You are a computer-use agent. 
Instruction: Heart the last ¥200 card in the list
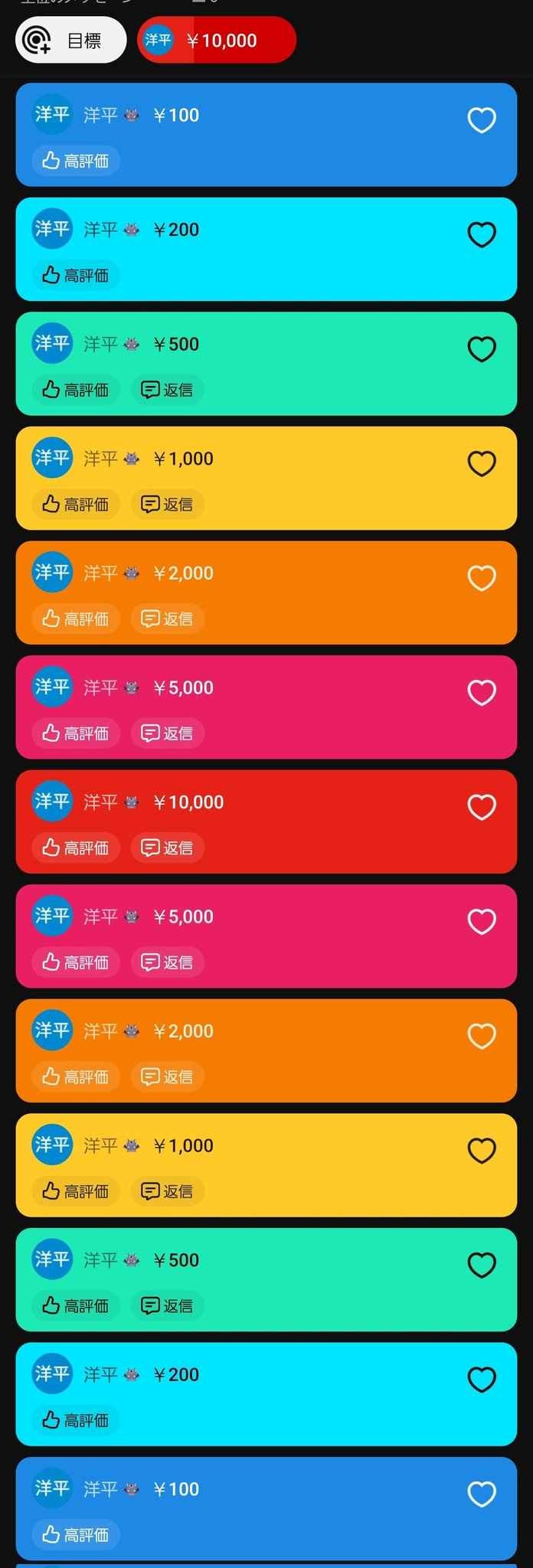point(482,1379)
